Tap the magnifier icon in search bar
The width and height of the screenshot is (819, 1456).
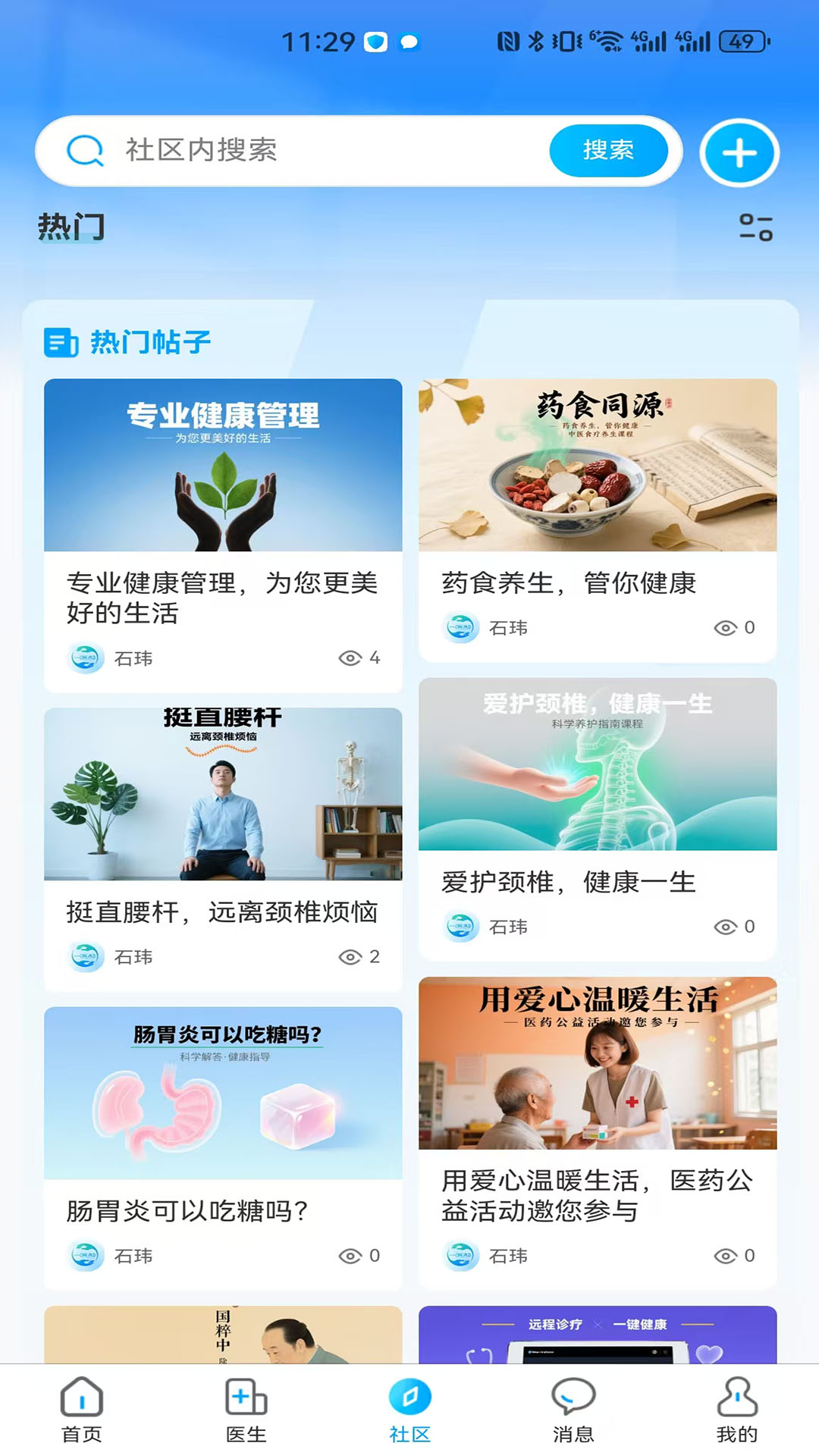[x=85, y=151]
